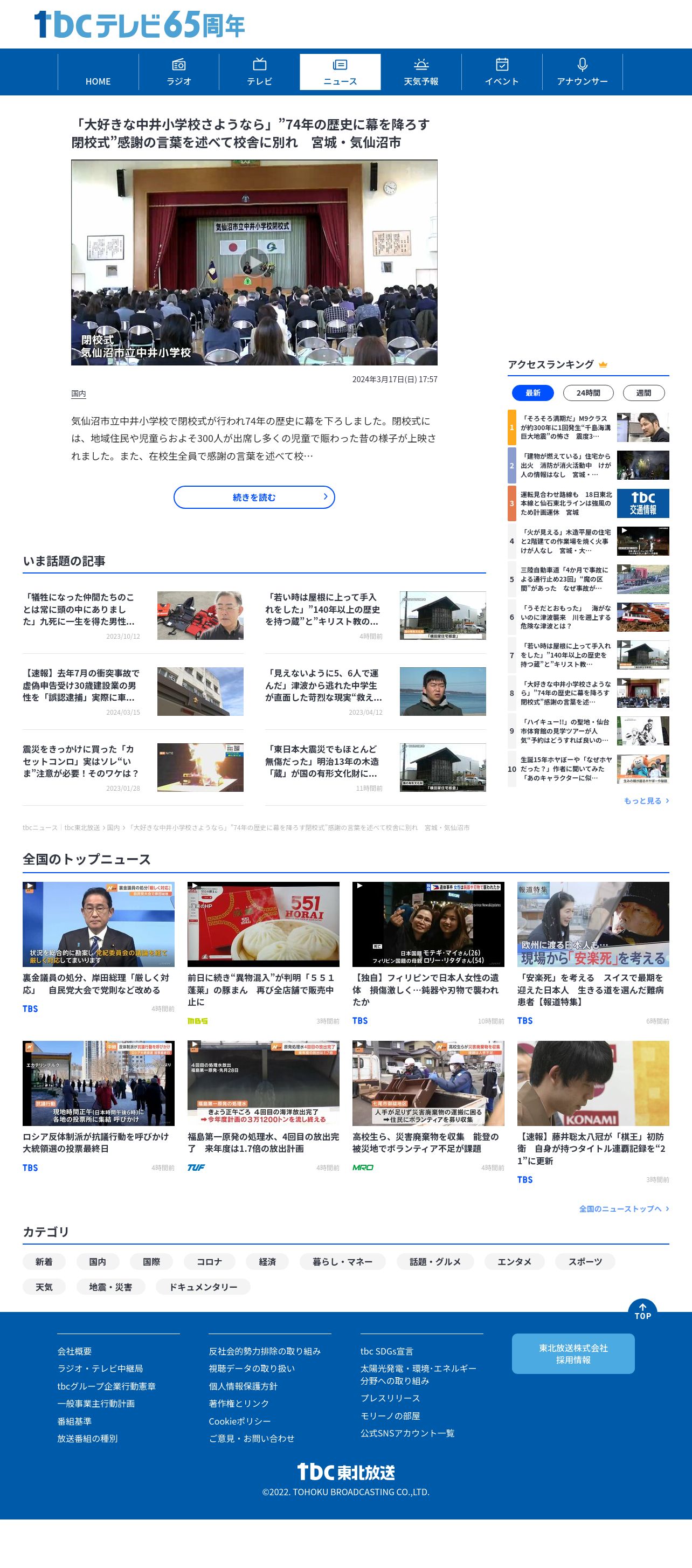
Task: Open ranking item about M9クラス earthquake
Action: click(589, 427)
